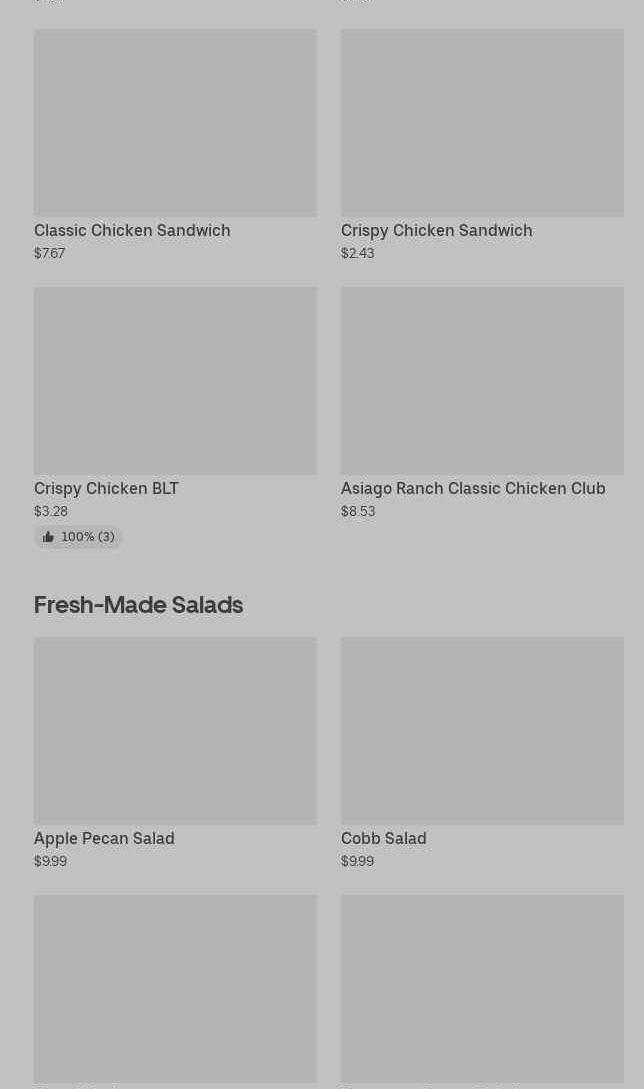The width and height of the screenshot is (644, 1089).
Task: Choose the Apple Pecan Salad
Action: 175,754
